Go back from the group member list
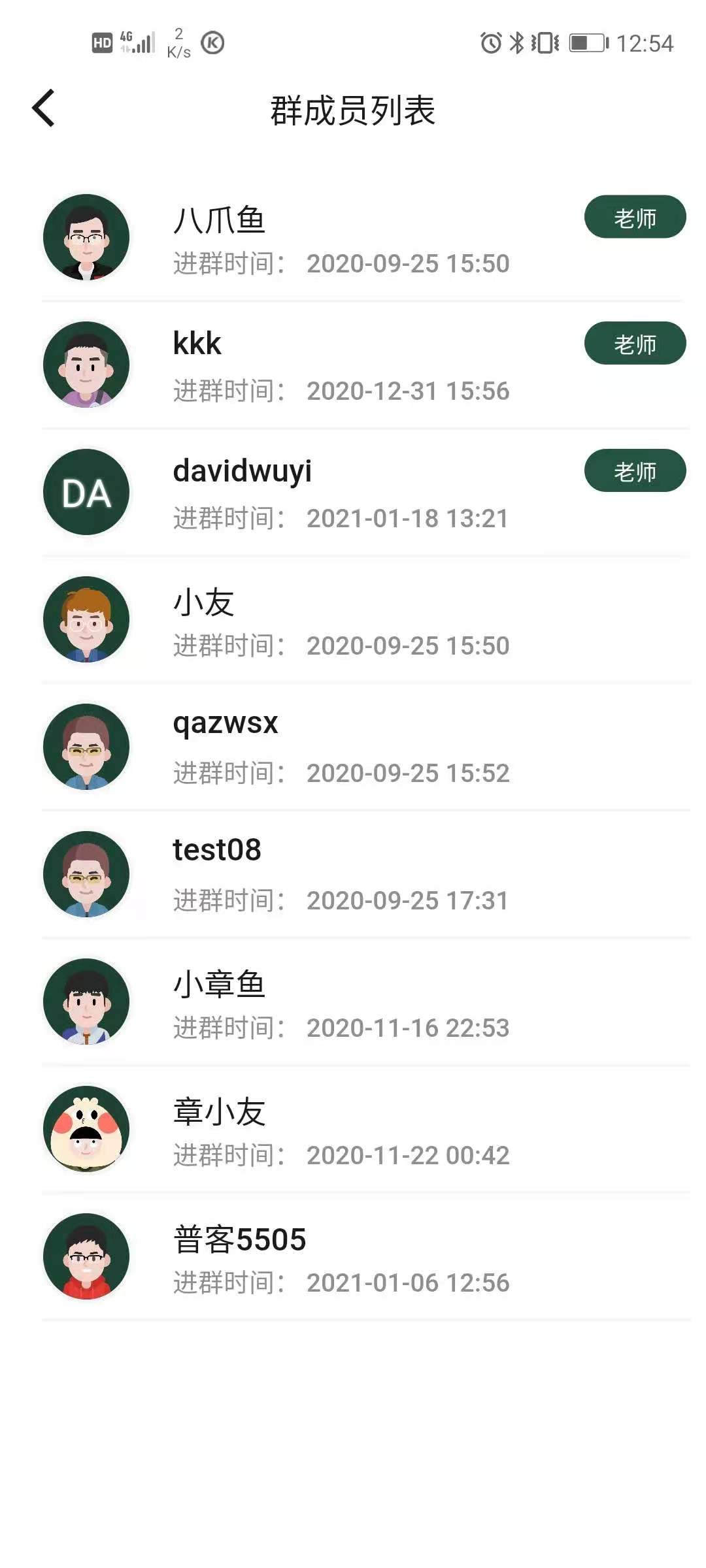 click(44, 108)
